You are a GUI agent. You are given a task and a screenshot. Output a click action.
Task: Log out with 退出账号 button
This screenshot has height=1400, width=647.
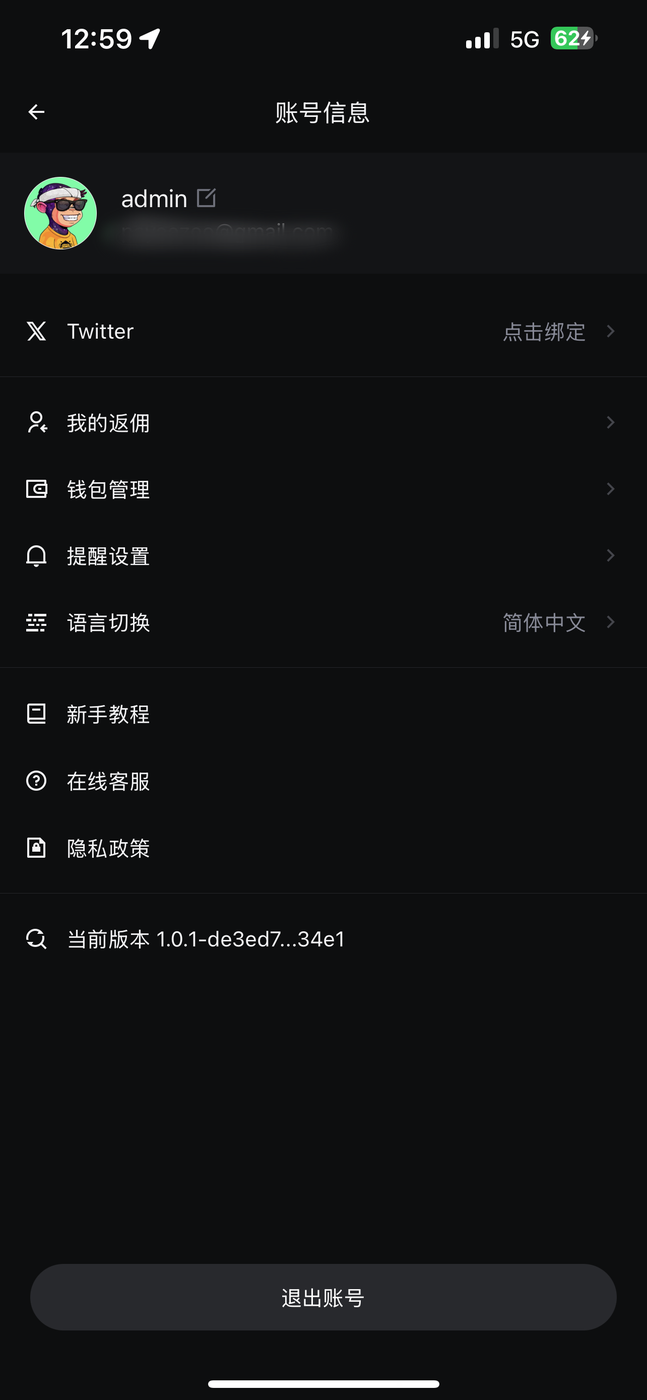pos(323,1297)
